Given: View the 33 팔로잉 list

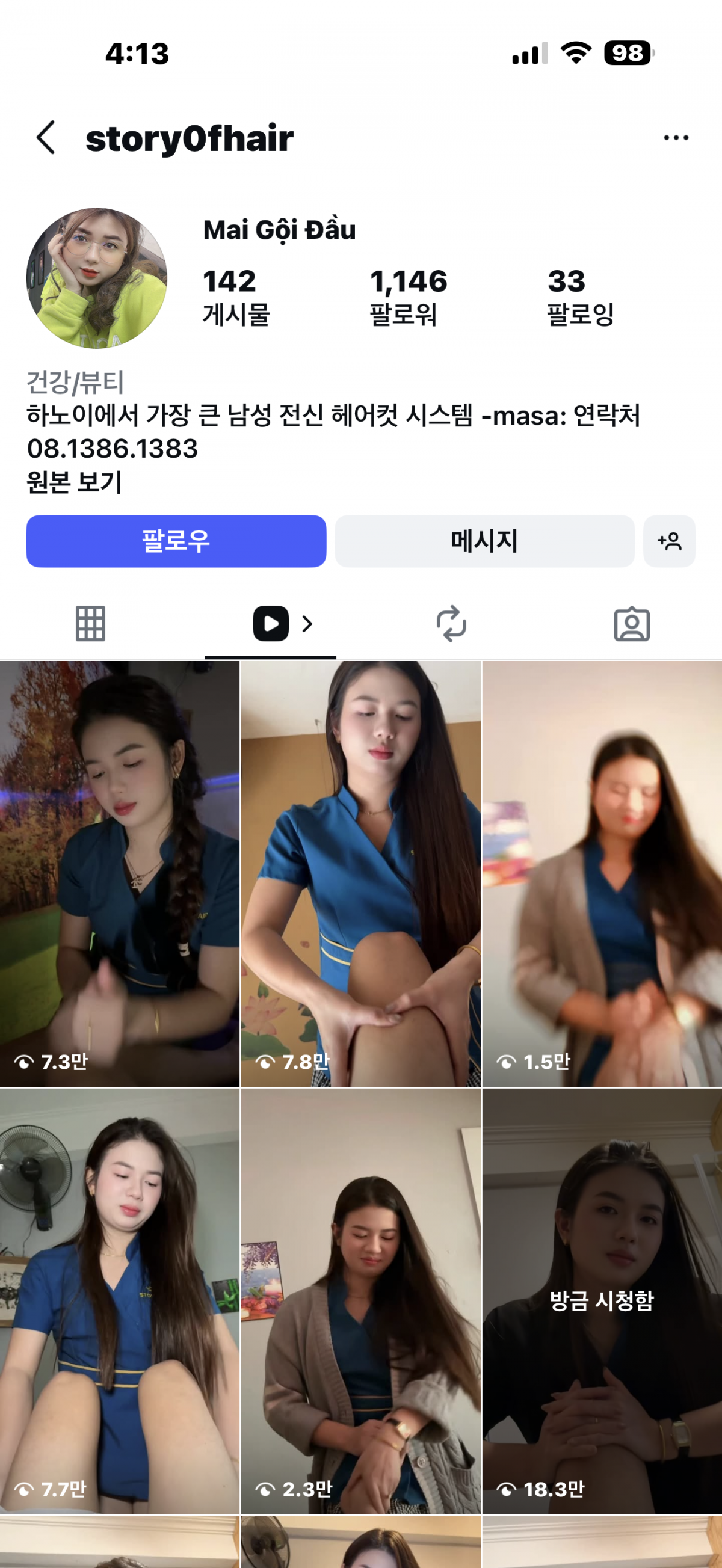Looking at the screenshot, I should click(580, 297).
